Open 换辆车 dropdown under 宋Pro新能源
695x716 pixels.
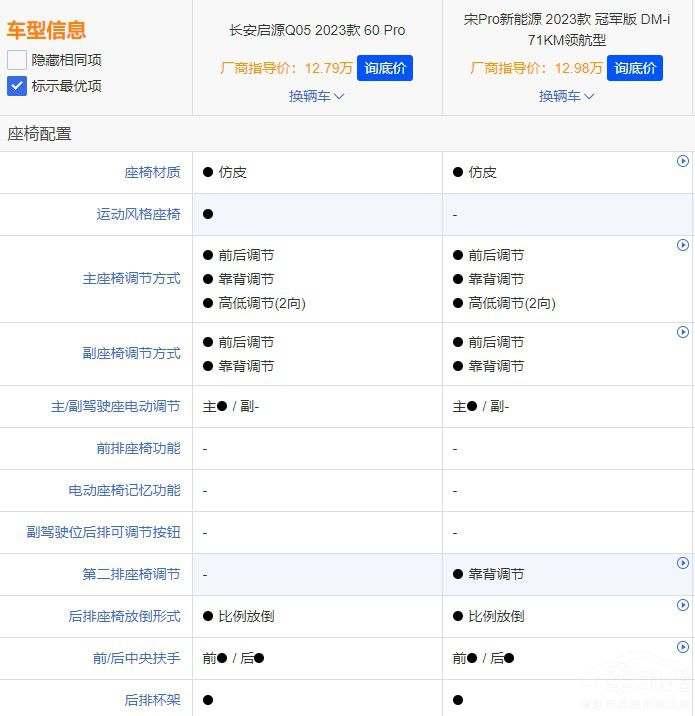pos(567,96)
